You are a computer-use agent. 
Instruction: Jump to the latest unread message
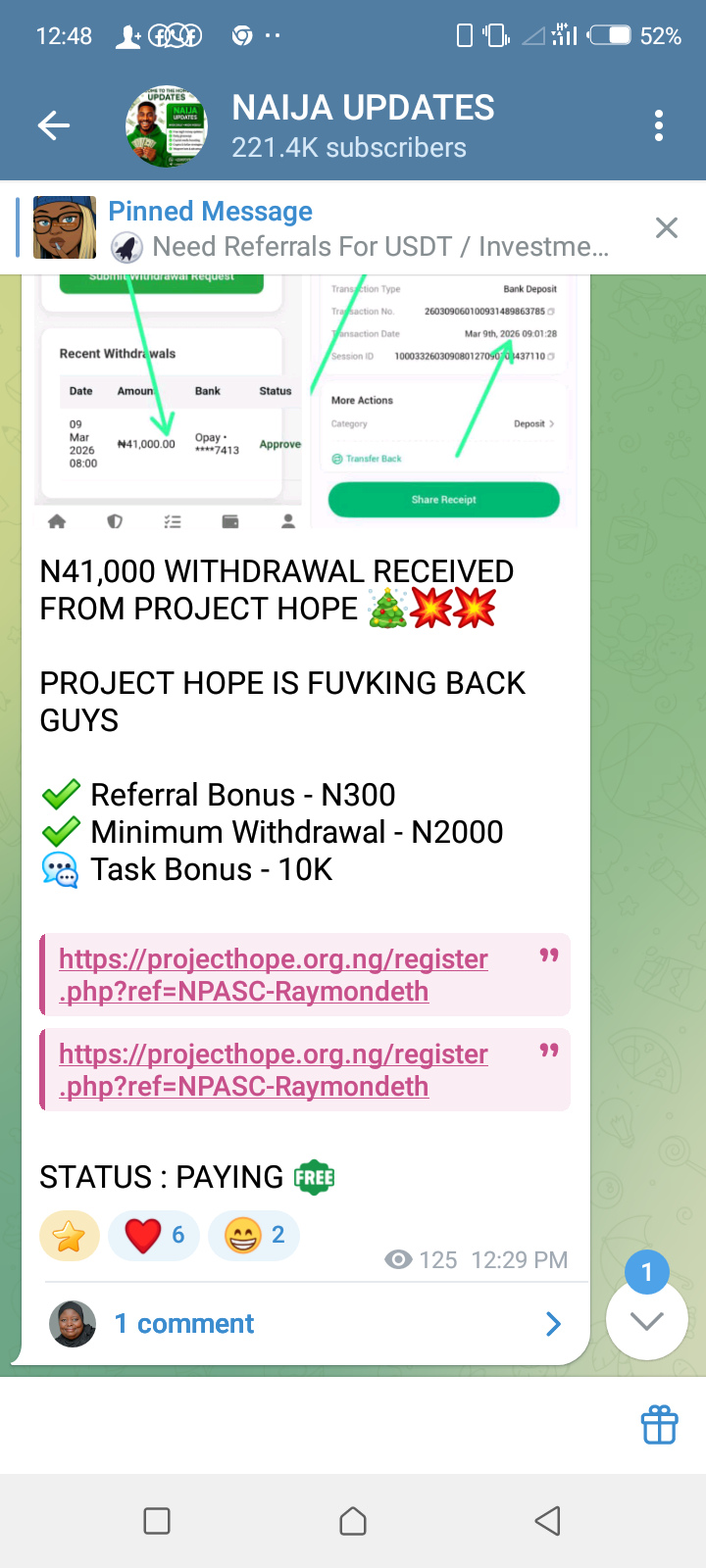click(x=646, y=1319)
